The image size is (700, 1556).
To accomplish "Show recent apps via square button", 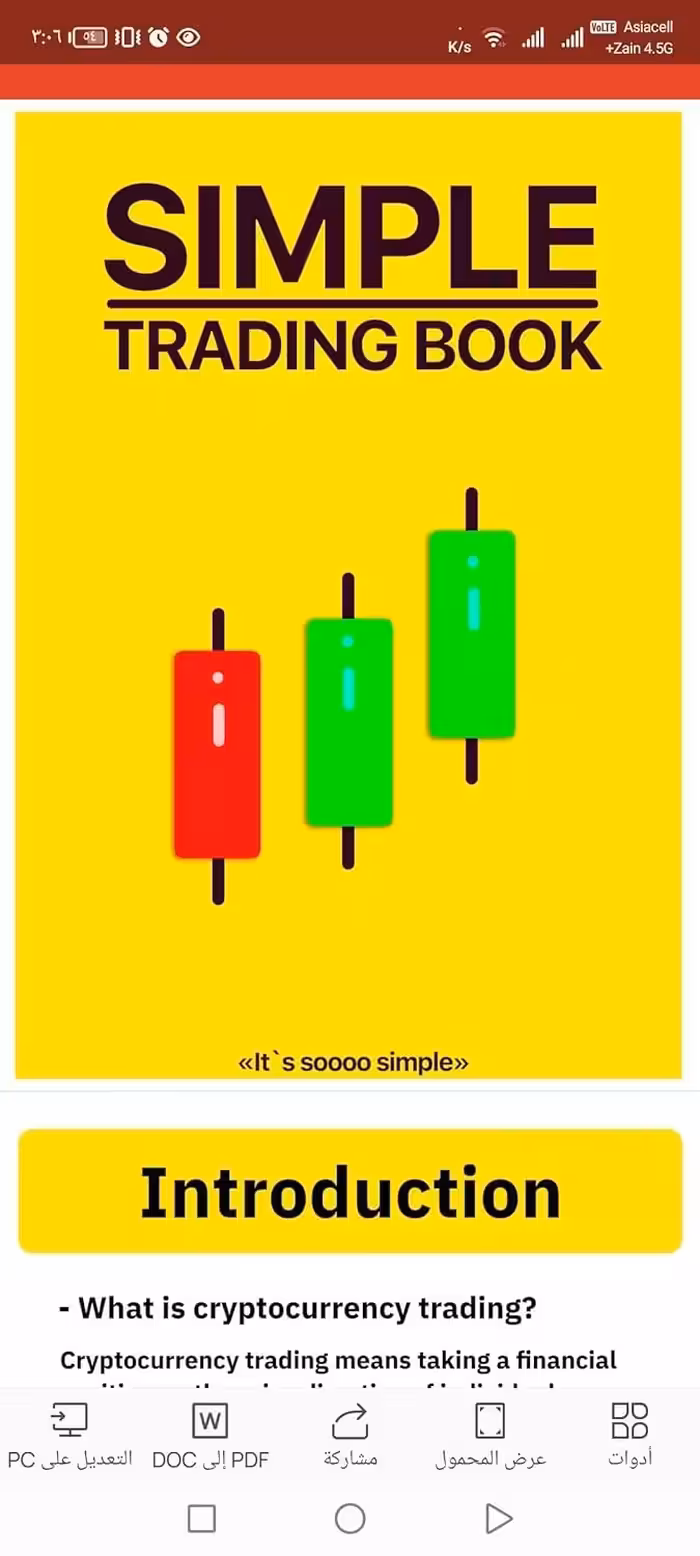I will click(x=202, y=1519).
